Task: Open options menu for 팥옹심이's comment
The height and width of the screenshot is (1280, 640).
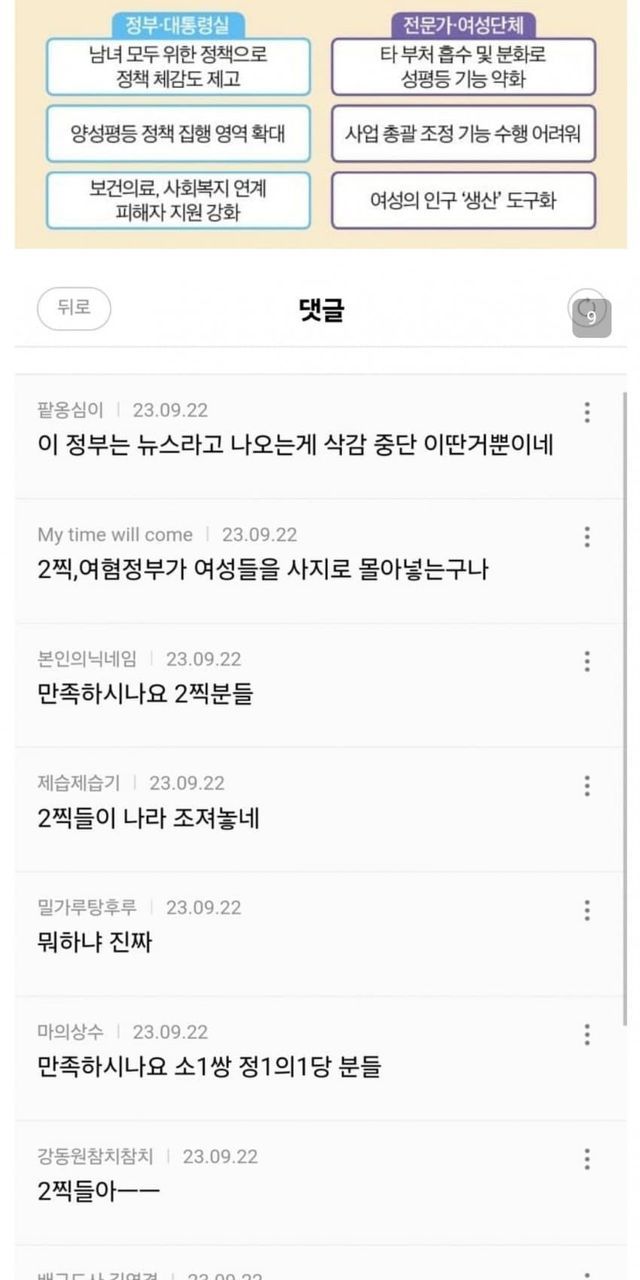Action: point(587,412)
